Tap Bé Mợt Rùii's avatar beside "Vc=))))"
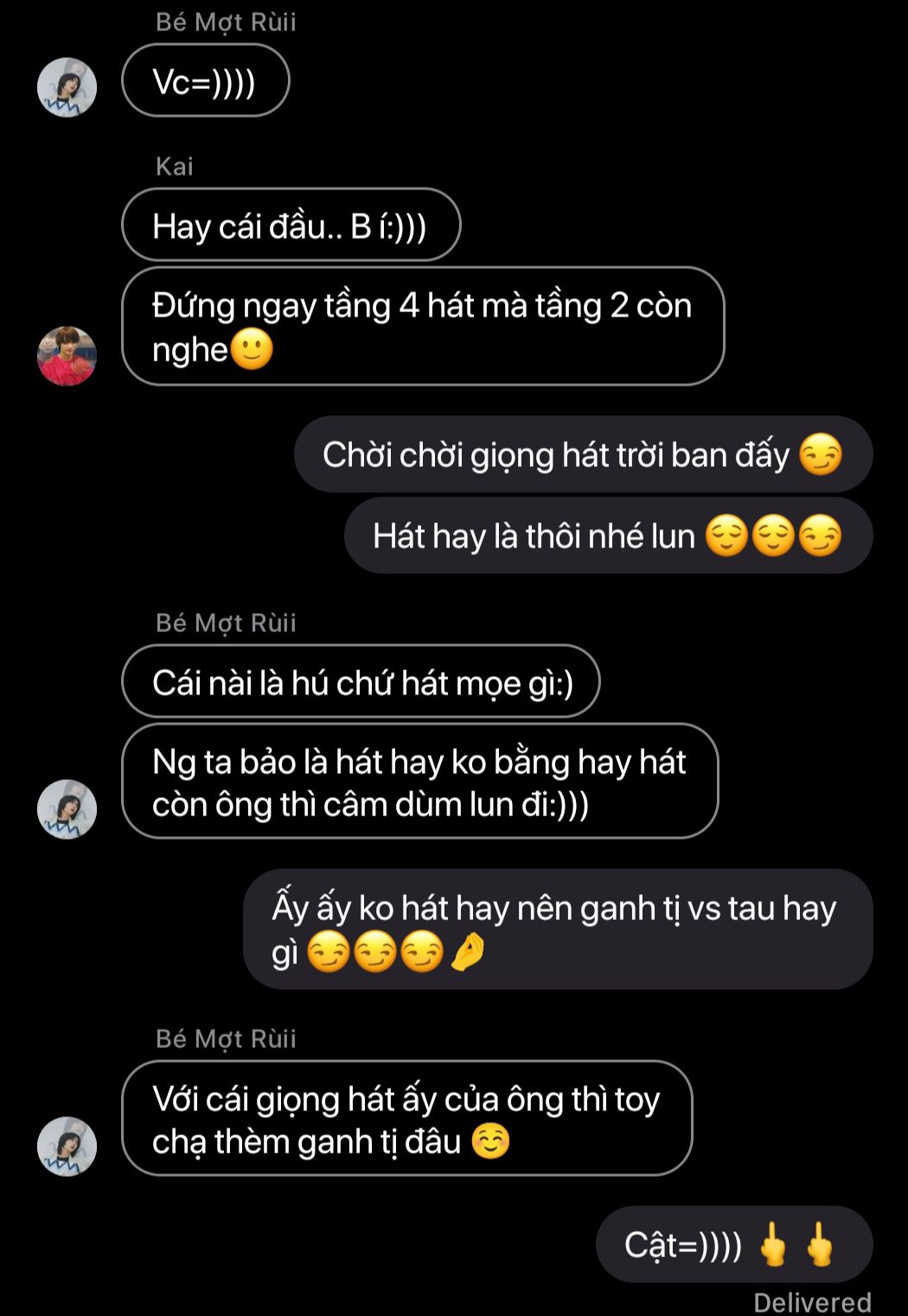Screen dimensions: 908x1316 (67, 87)
